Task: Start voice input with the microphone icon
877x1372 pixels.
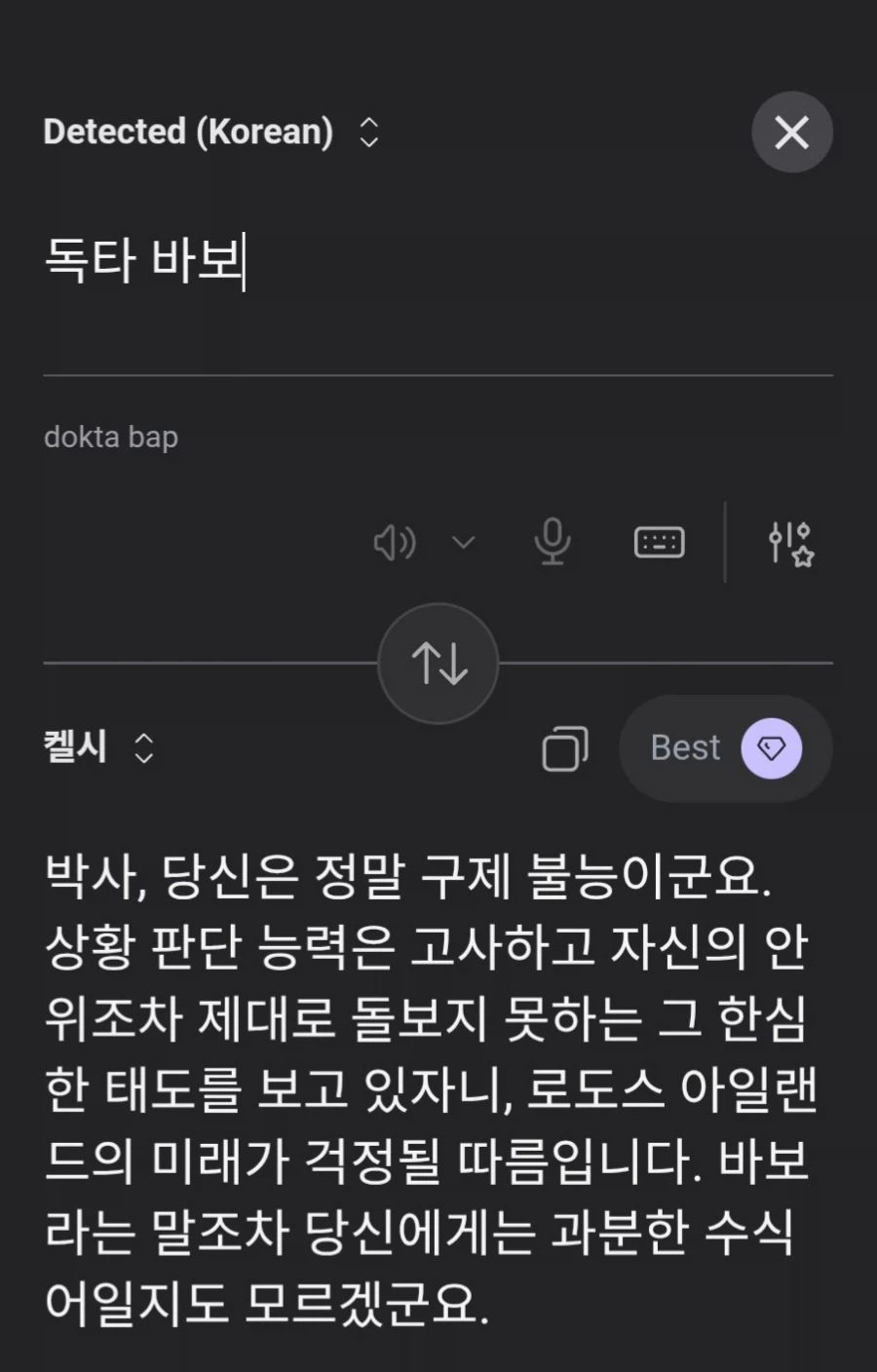Action: tap(553, 543)
